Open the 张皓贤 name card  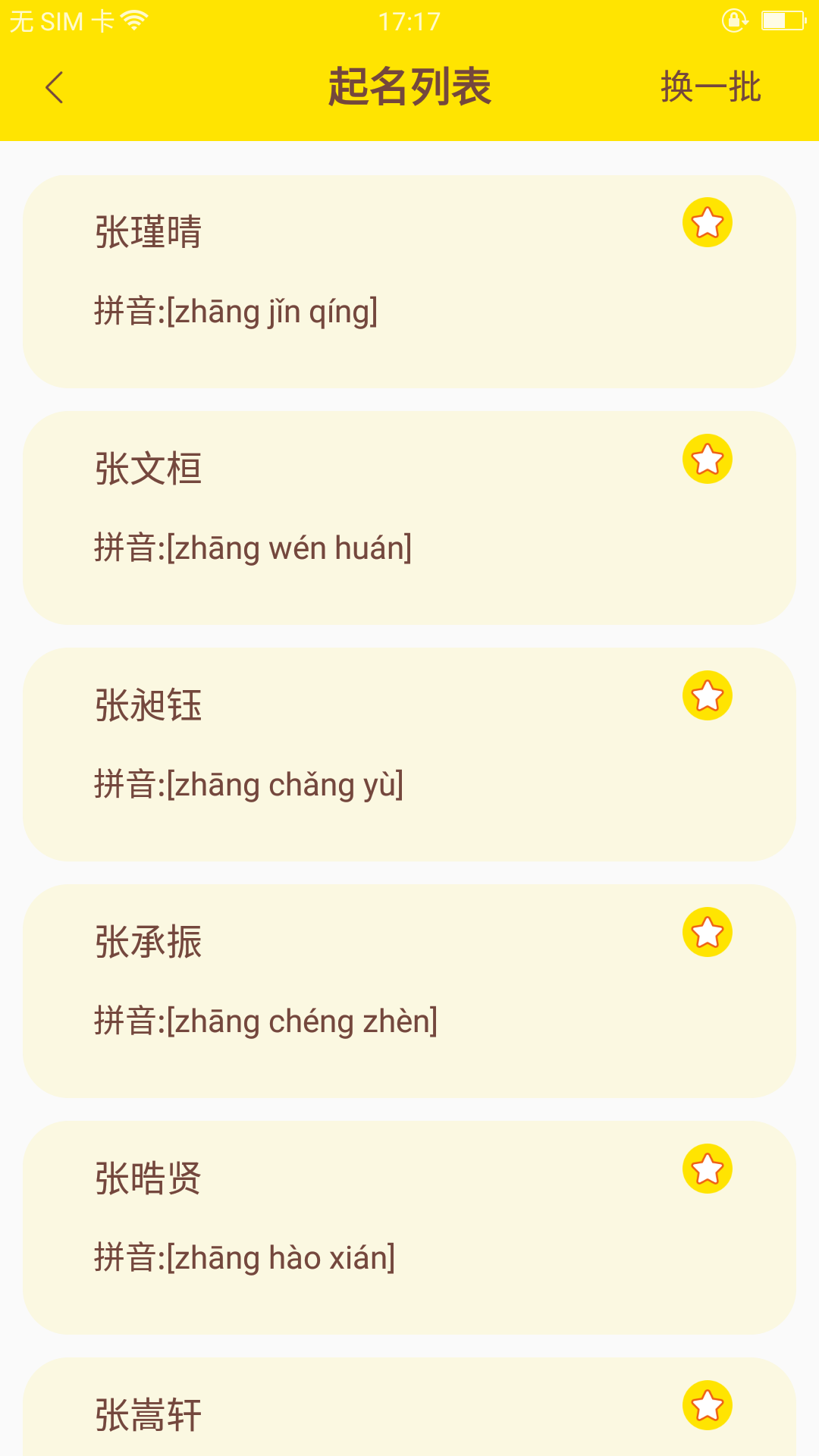coord(409,1228)
